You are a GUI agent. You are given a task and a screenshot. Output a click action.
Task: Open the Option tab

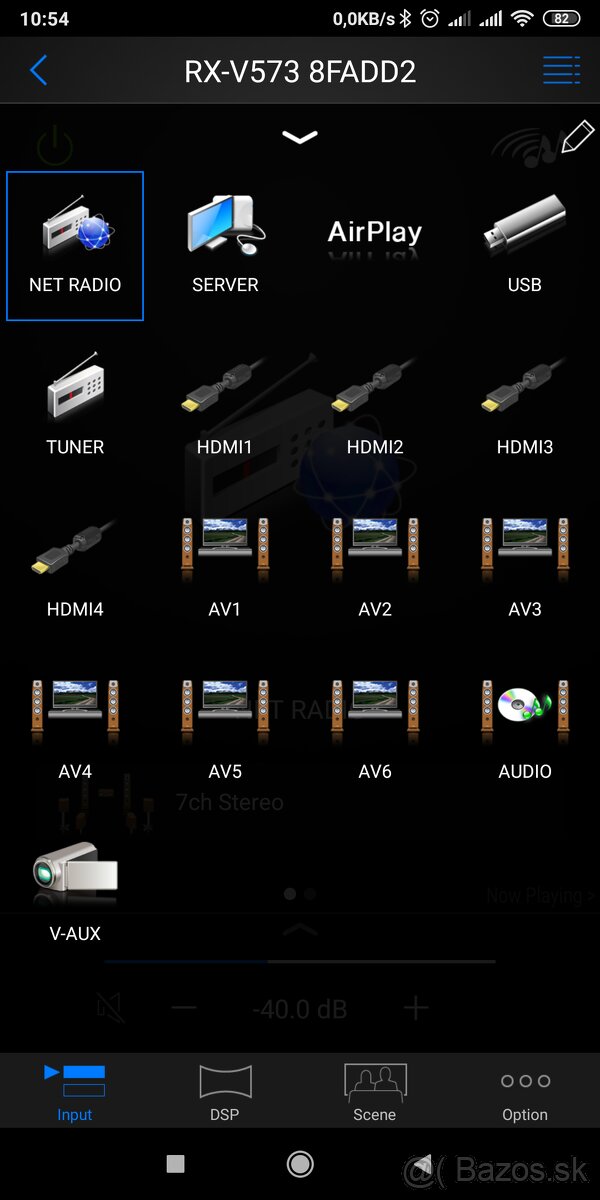(x=525, y=1091)
